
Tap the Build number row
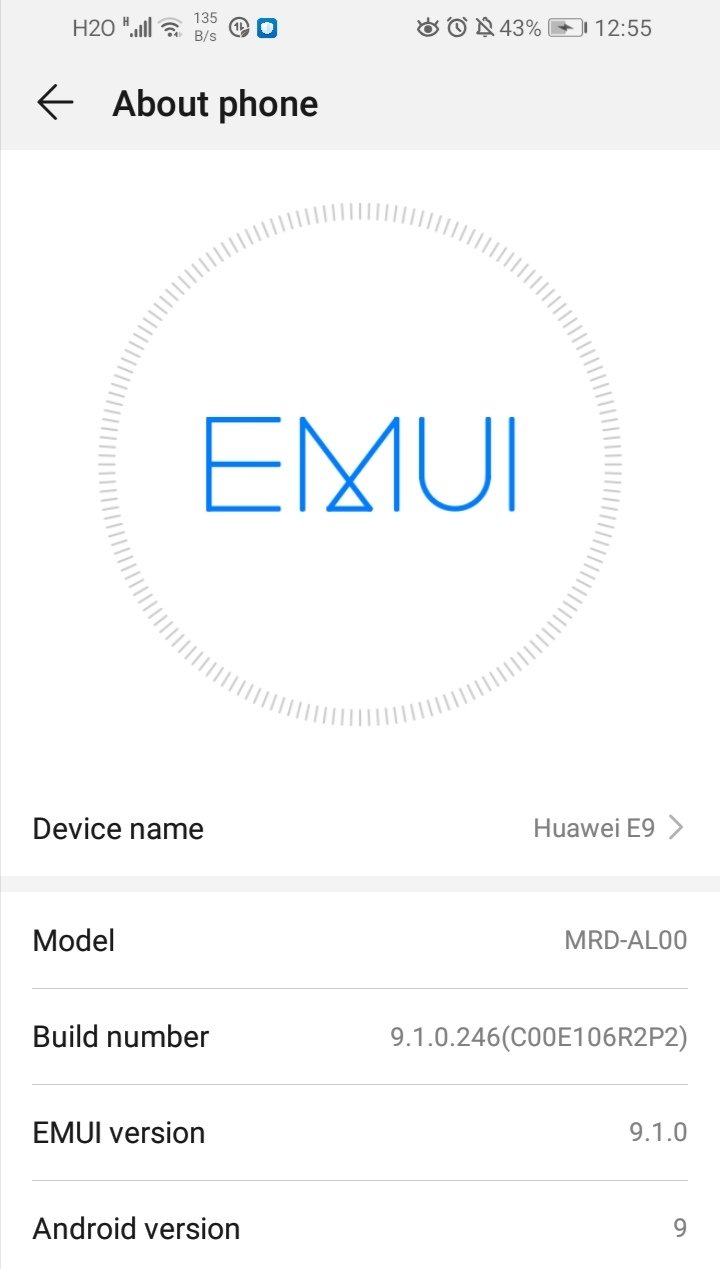click(x=360, y=1037)
